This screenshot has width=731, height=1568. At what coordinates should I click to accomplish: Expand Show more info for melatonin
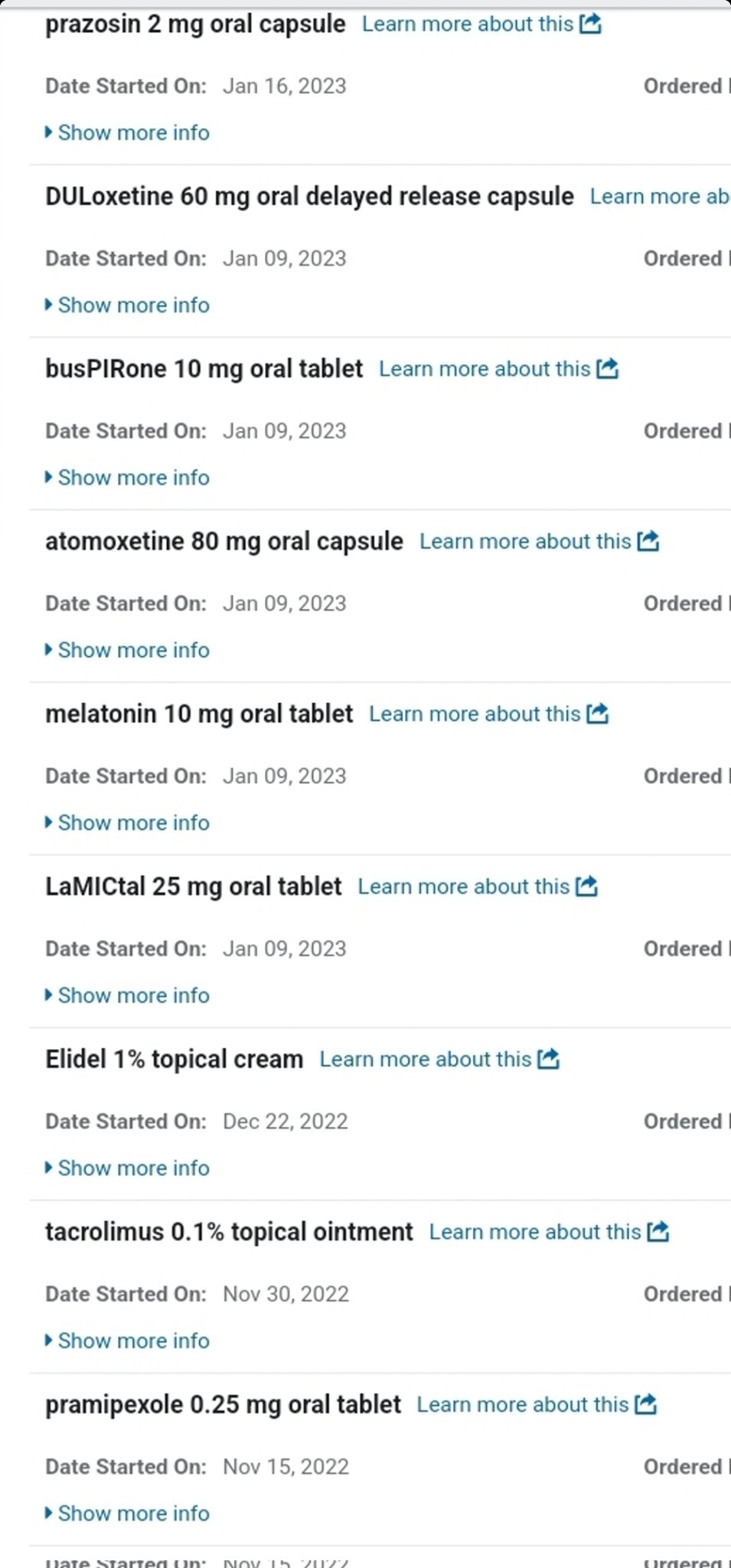click(x=127, y=823)
